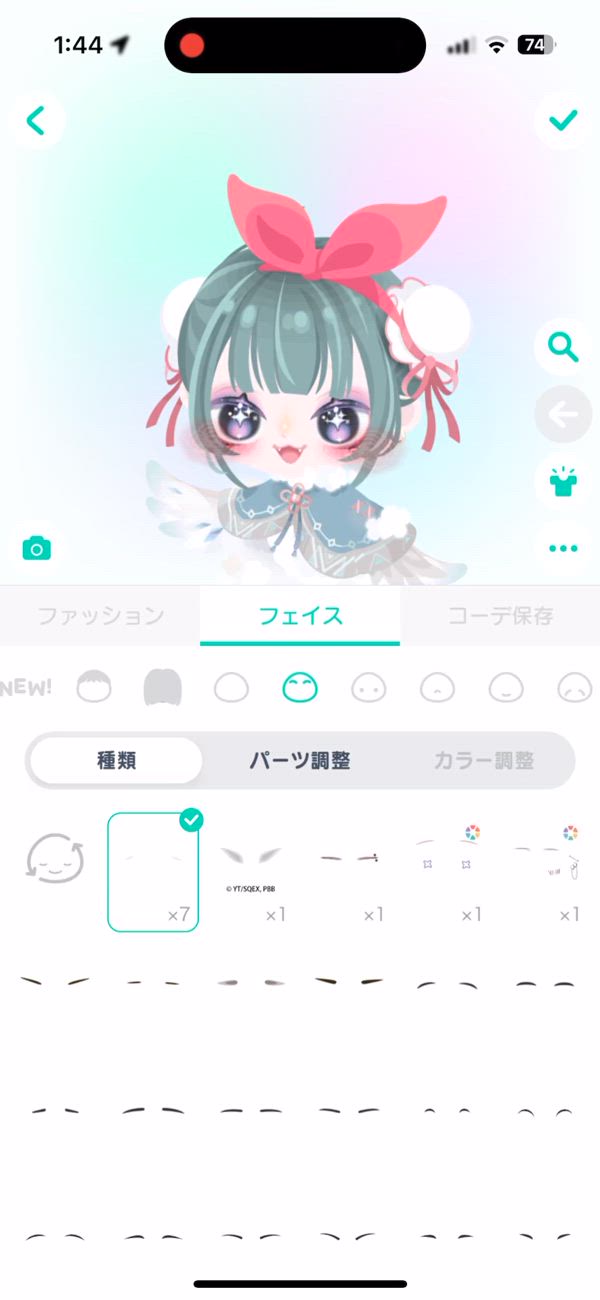This screenshot has width=600, height=1300.
Task: Switch to the ファッション tab
Action: tap(100, 615)
